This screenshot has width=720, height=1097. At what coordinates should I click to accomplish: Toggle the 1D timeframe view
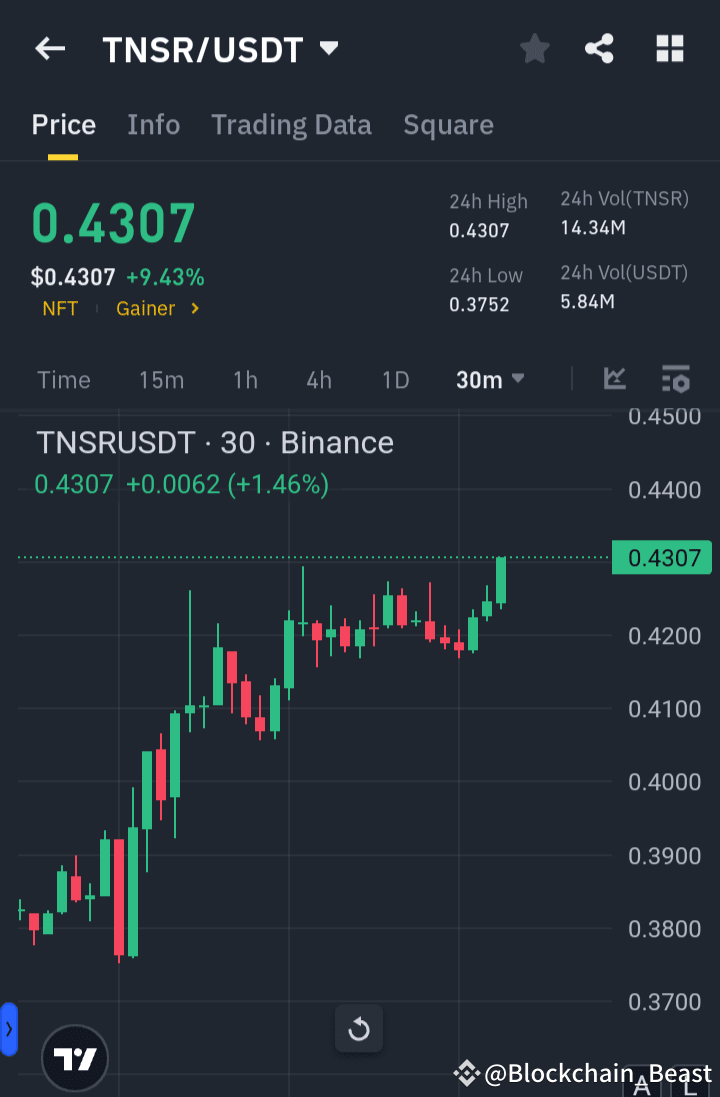(395, 380)
